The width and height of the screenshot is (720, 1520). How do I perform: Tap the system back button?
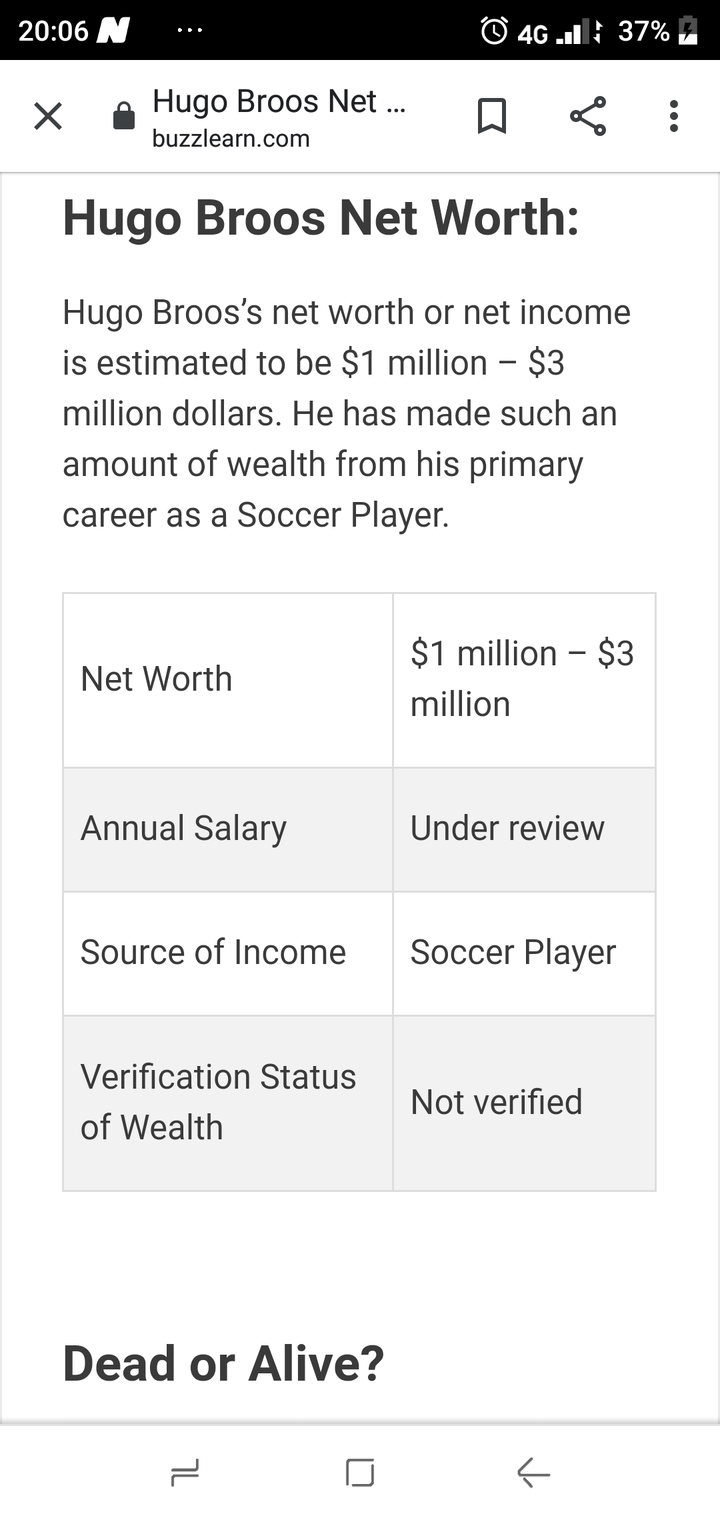point(533,1472)
